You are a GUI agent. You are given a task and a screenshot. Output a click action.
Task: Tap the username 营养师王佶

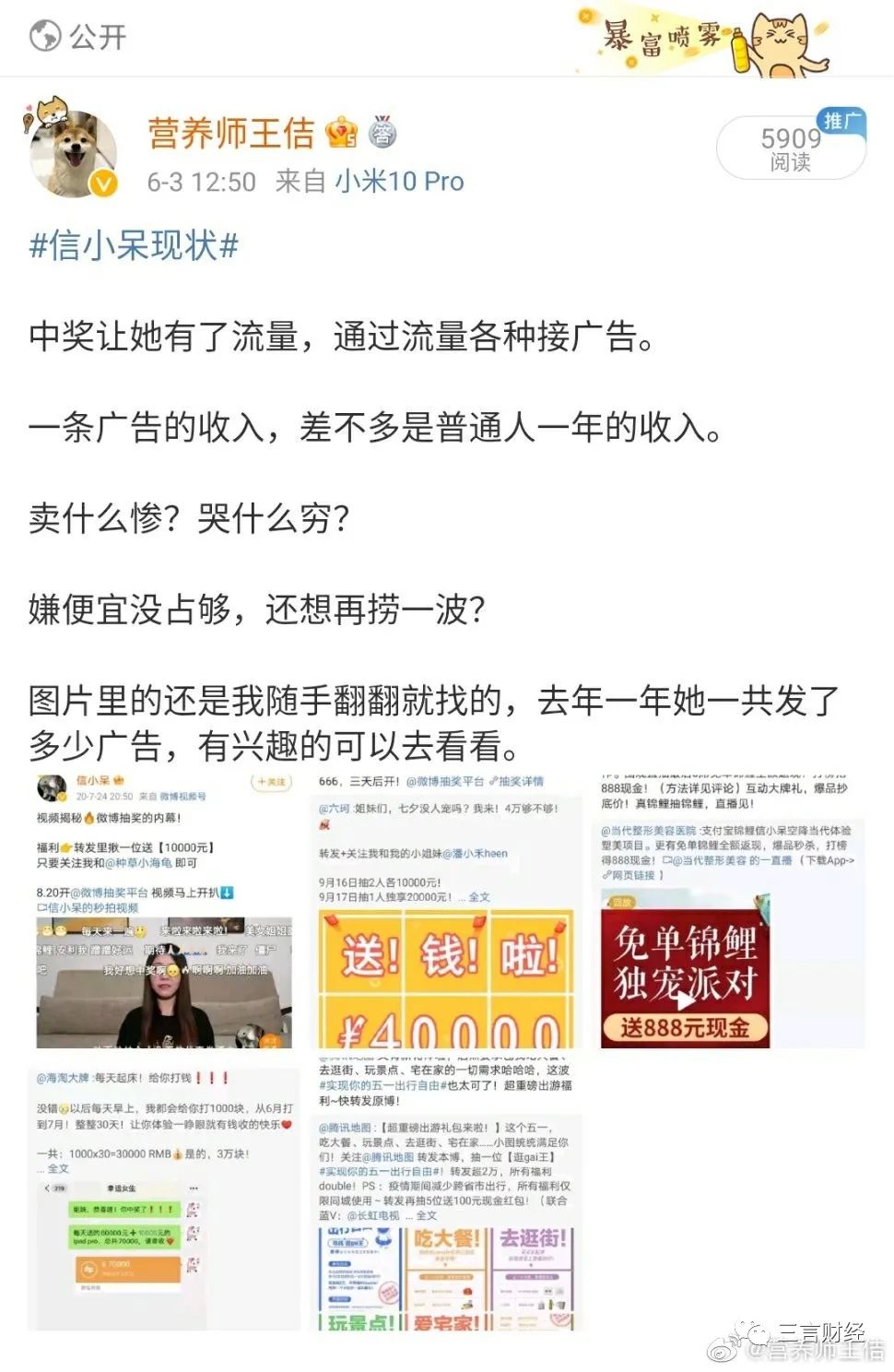(x=231, y=134)
